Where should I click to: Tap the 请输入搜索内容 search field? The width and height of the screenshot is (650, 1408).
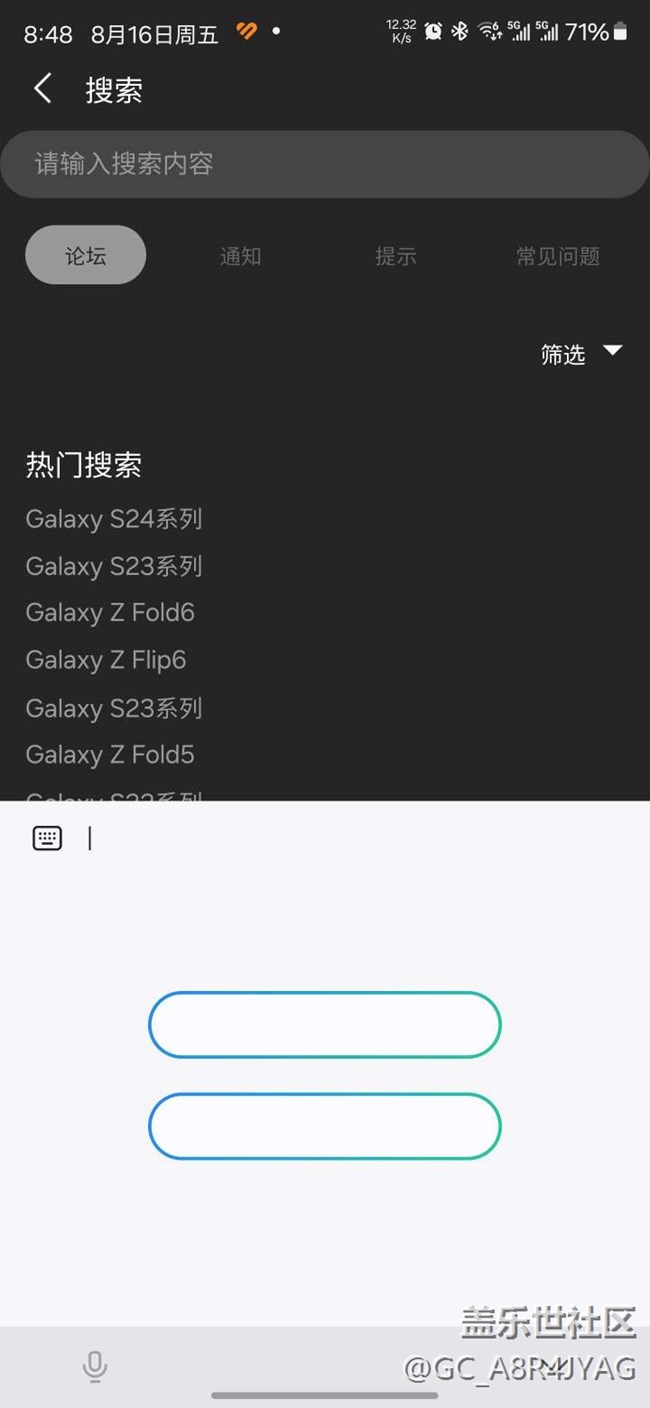pyautogui.click(x=325, y=164)
